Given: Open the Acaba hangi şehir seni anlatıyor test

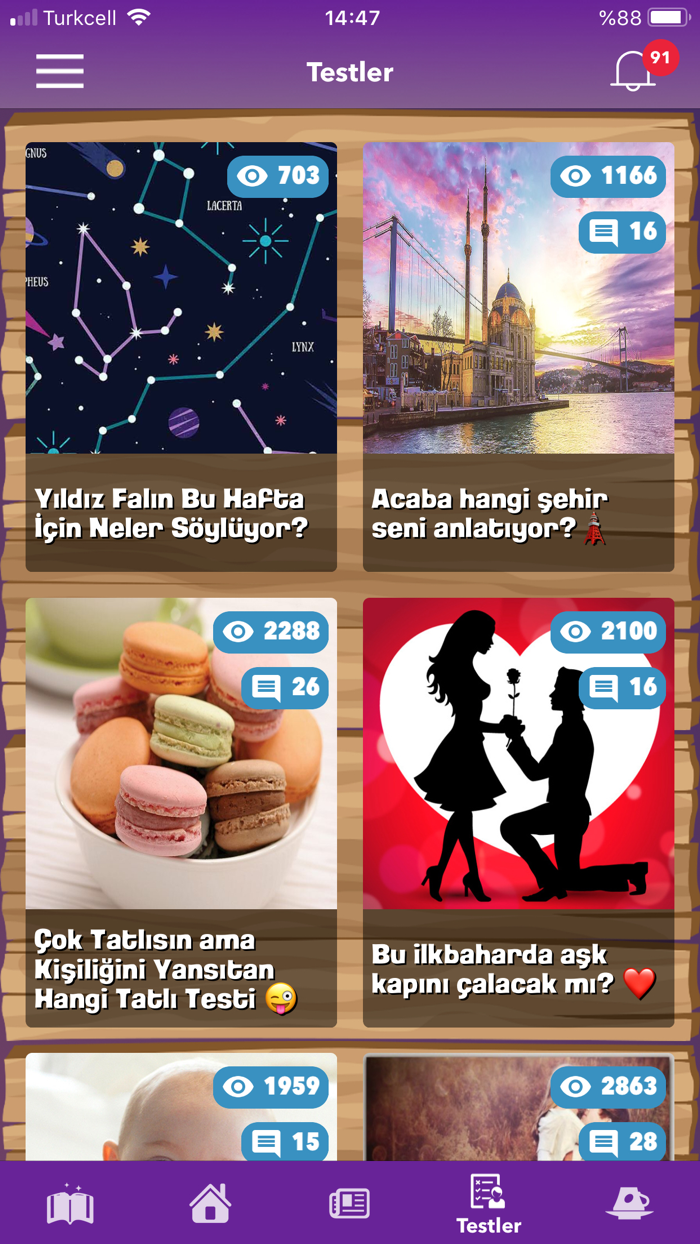Looking at the screenshot, I should tap(518, 356).
